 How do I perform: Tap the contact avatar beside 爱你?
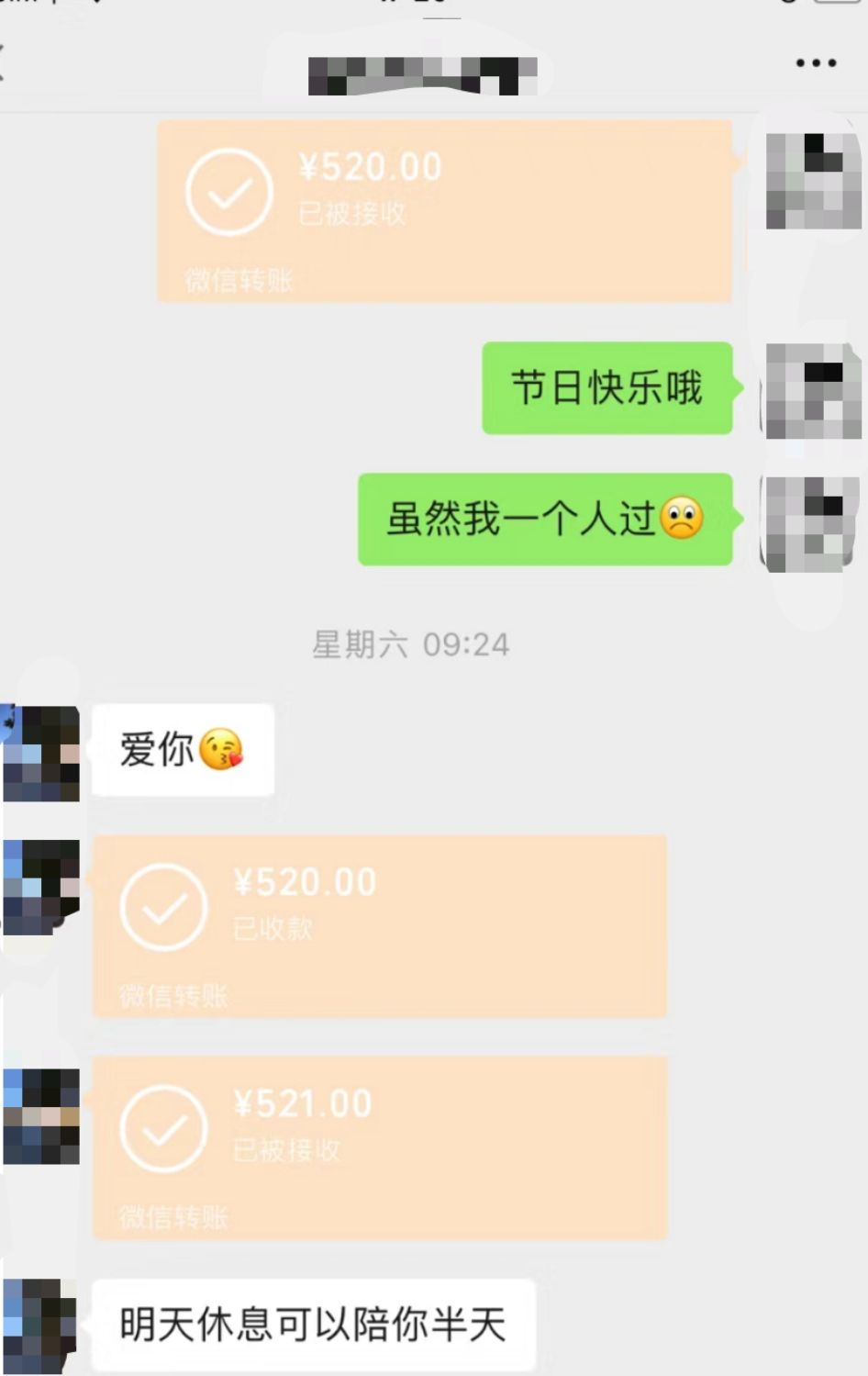point(41,753)
